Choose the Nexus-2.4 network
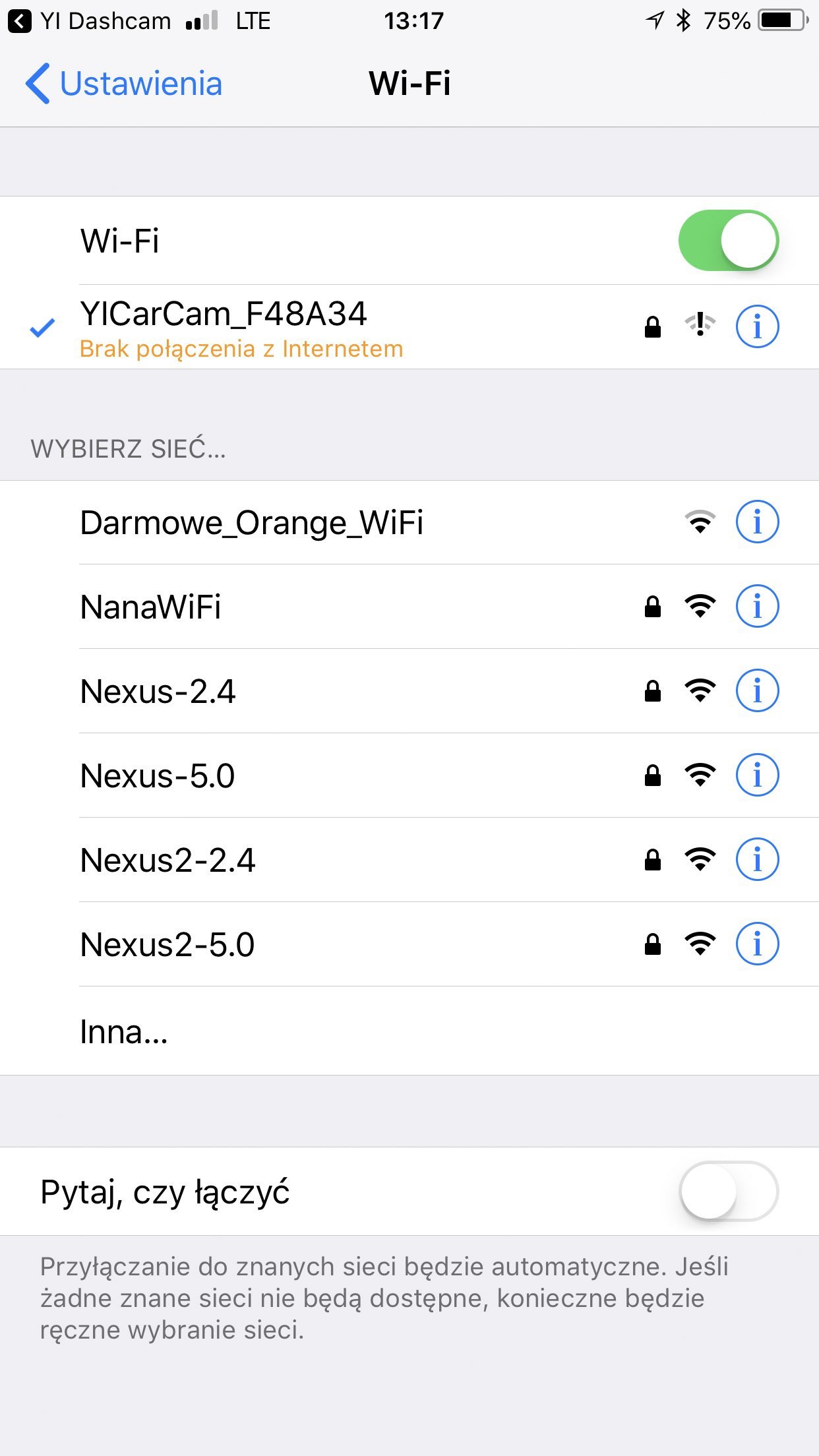819x1456 pixels. [409, 691]
